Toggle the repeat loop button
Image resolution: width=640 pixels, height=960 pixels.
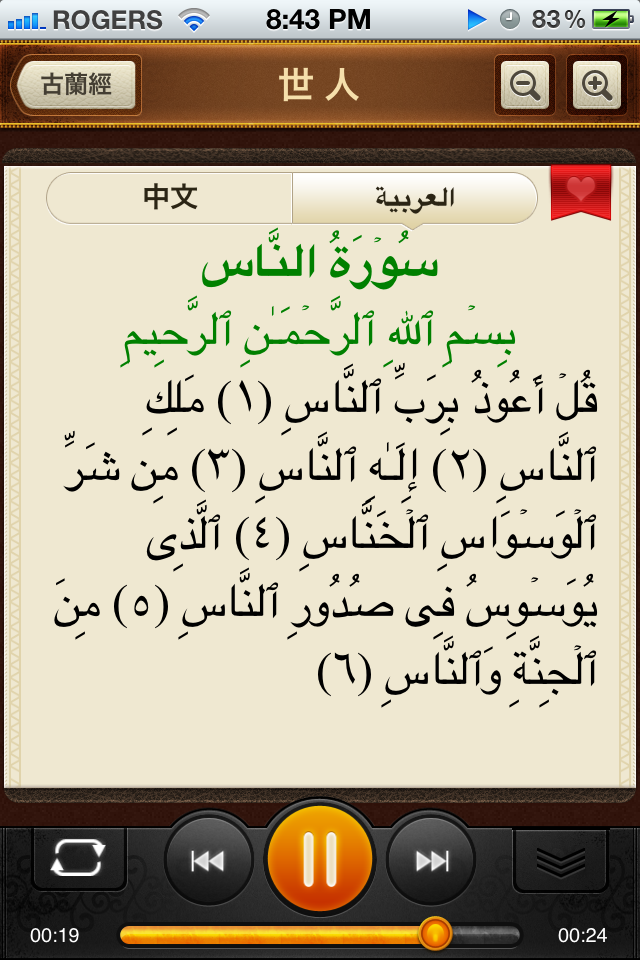79,859
